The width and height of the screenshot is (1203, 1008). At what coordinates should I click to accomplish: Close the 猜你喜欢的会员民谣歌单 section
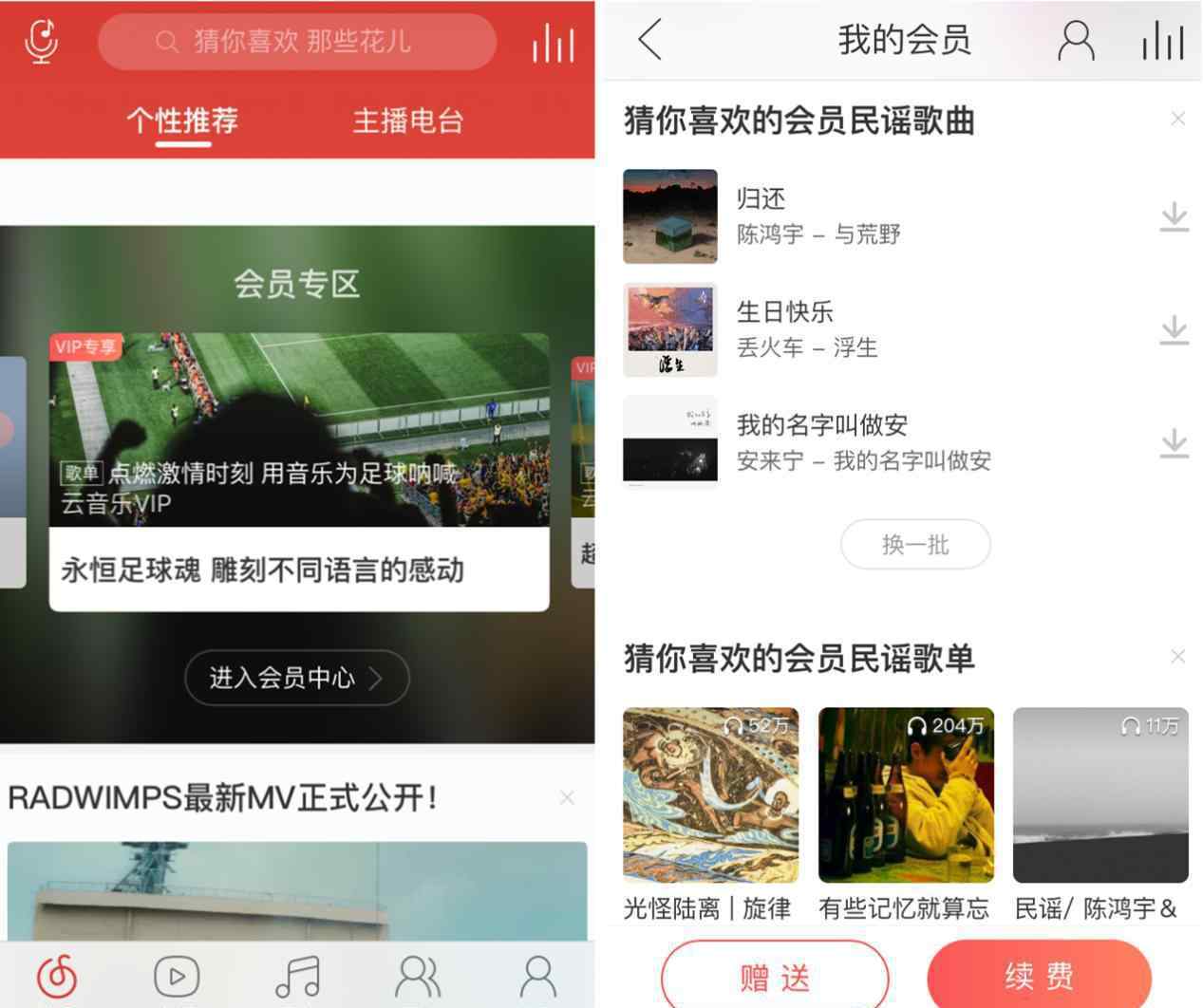(x=1178, y=657)
